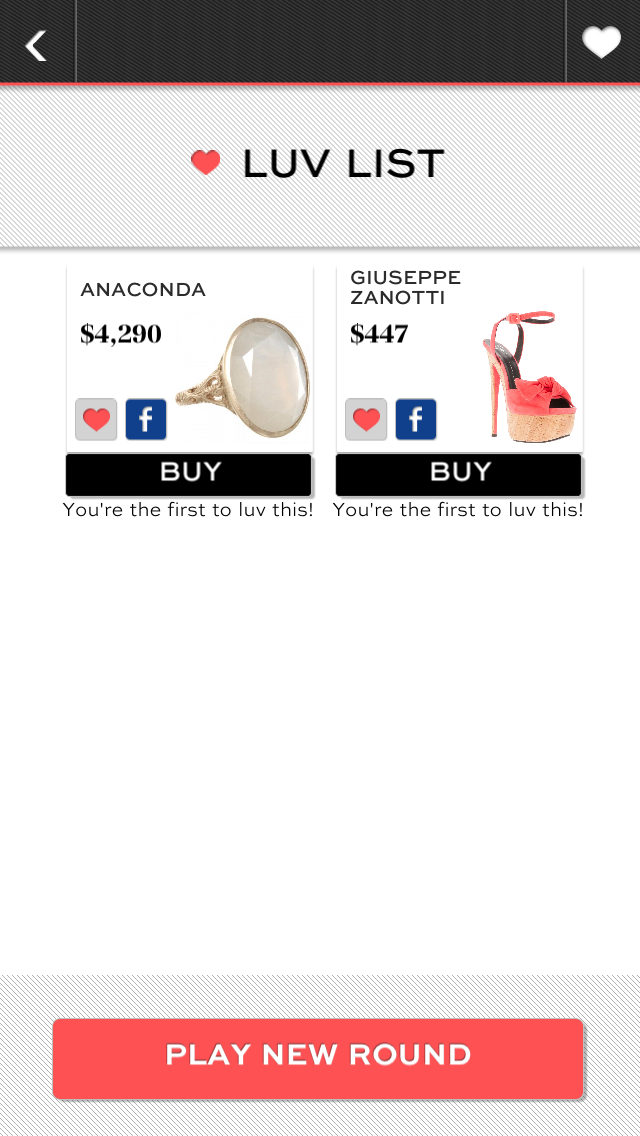This screenshot has height=1136, width=640.
Task: Buy the Anaconda ring
Action: click(189, 474)
